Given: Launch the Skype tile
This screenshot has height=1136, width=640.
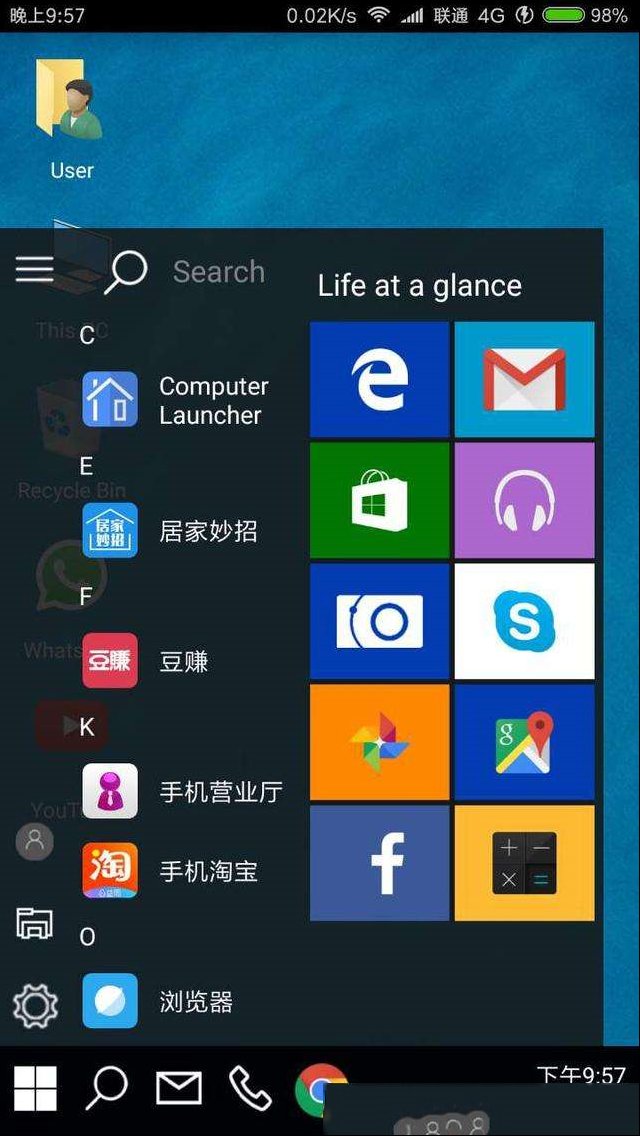Looking at the screenshot, I should click(x=524, y=622).
